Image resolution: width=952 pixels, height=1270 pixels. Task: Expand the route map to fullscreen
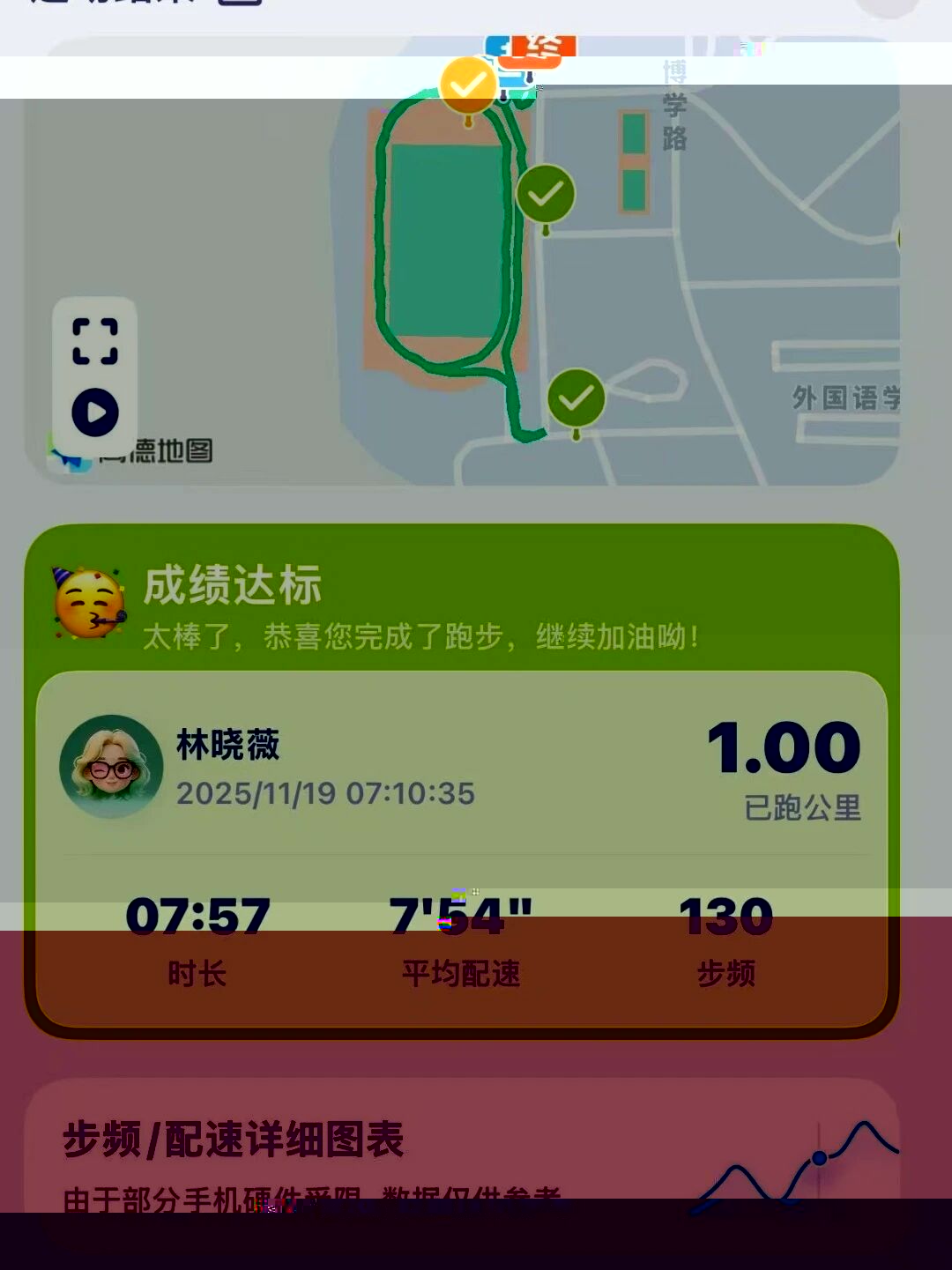click(x=95, y=341)
